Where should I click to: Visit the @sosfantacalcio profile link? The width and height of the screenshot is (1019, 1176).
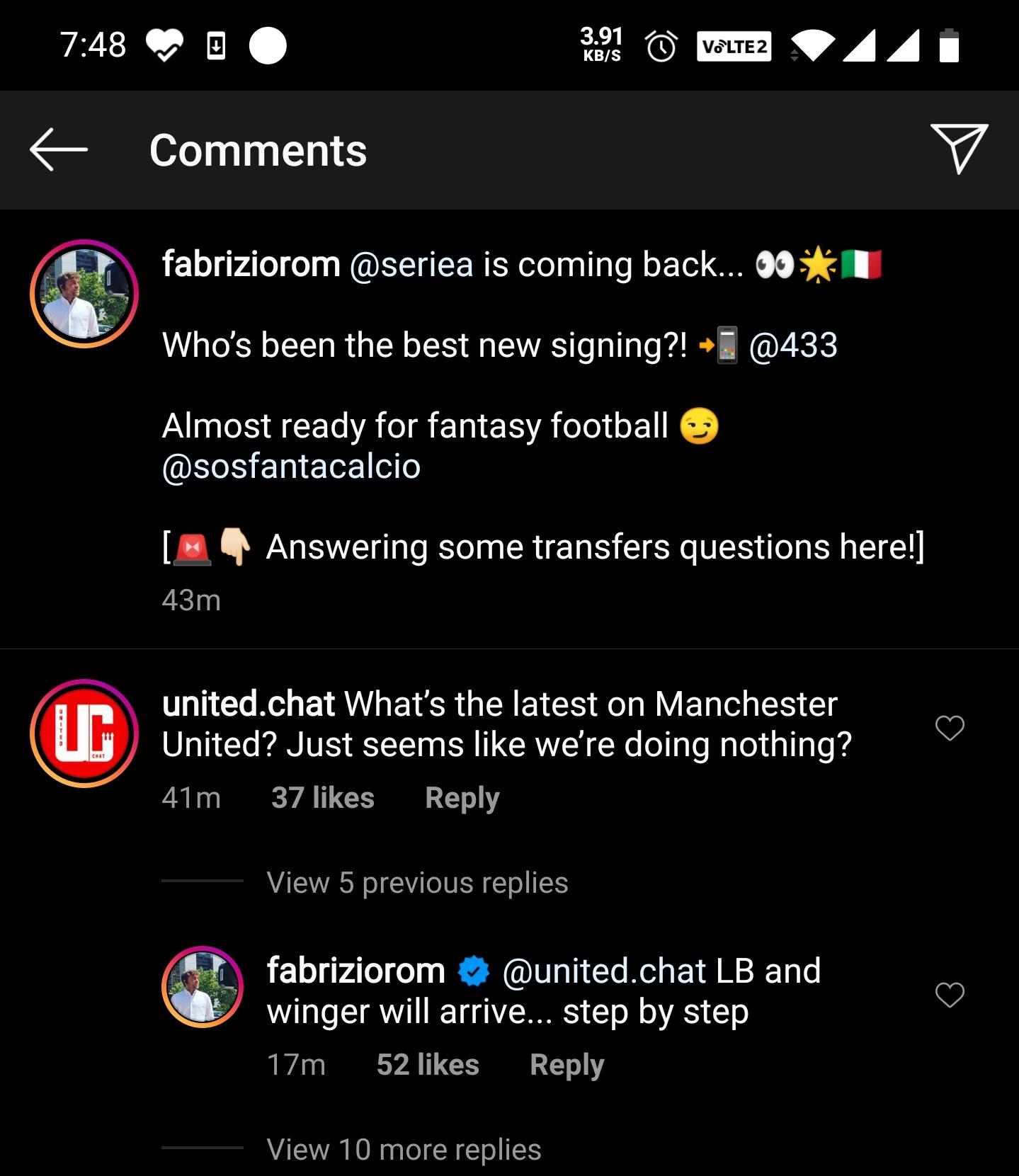pyautogui.click(x=291, y=467)
